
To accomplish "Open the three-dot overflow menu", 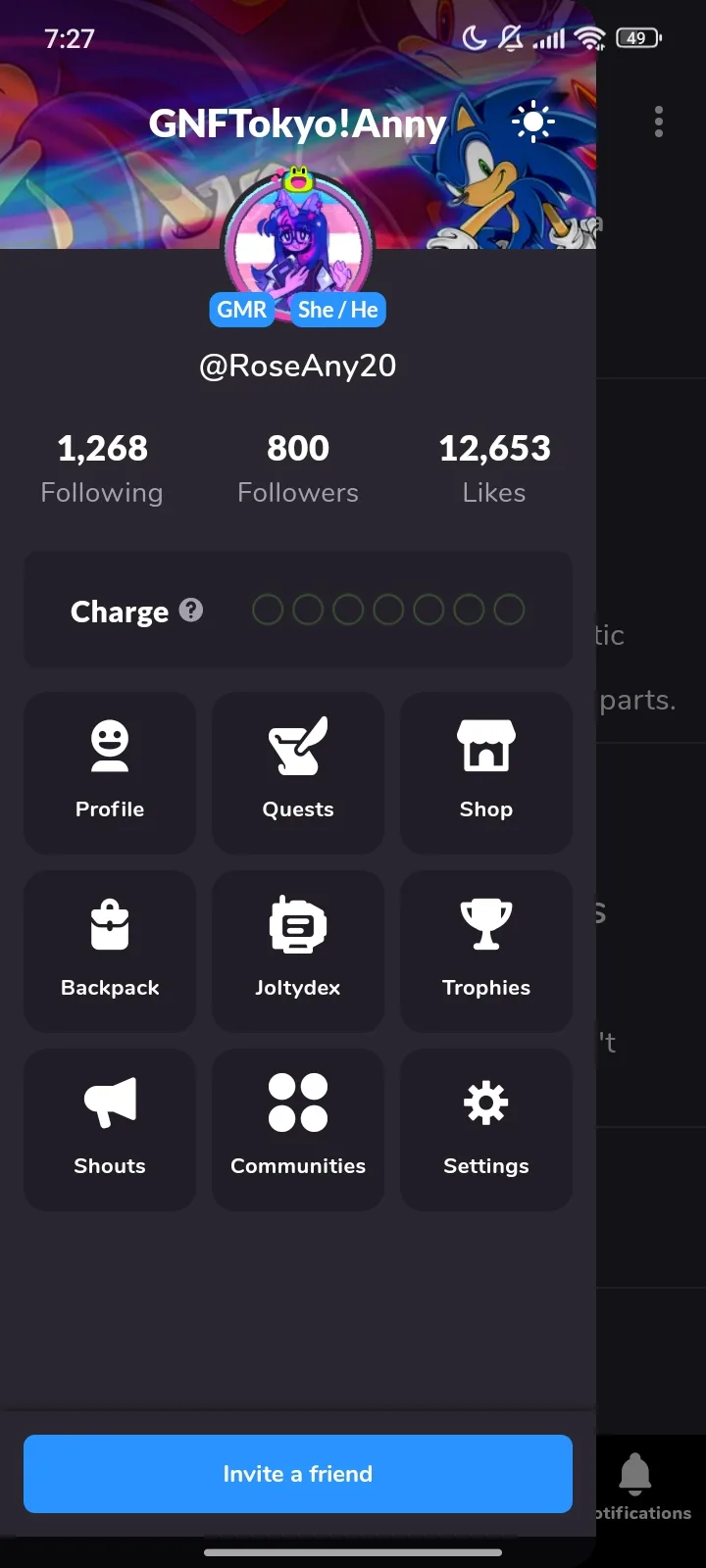I will click(x=658, y=122).
